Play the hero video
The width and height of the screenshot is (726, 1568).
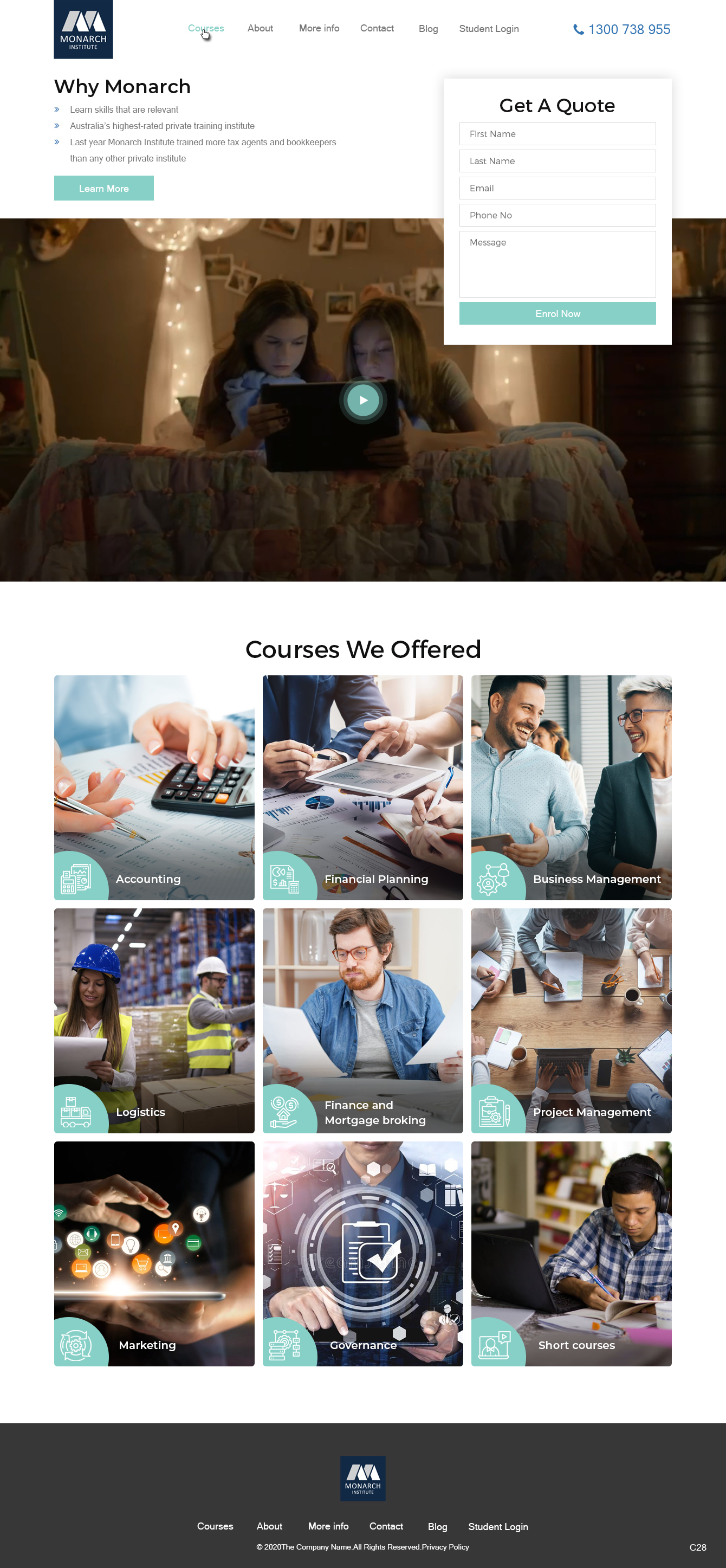point(362,400)
